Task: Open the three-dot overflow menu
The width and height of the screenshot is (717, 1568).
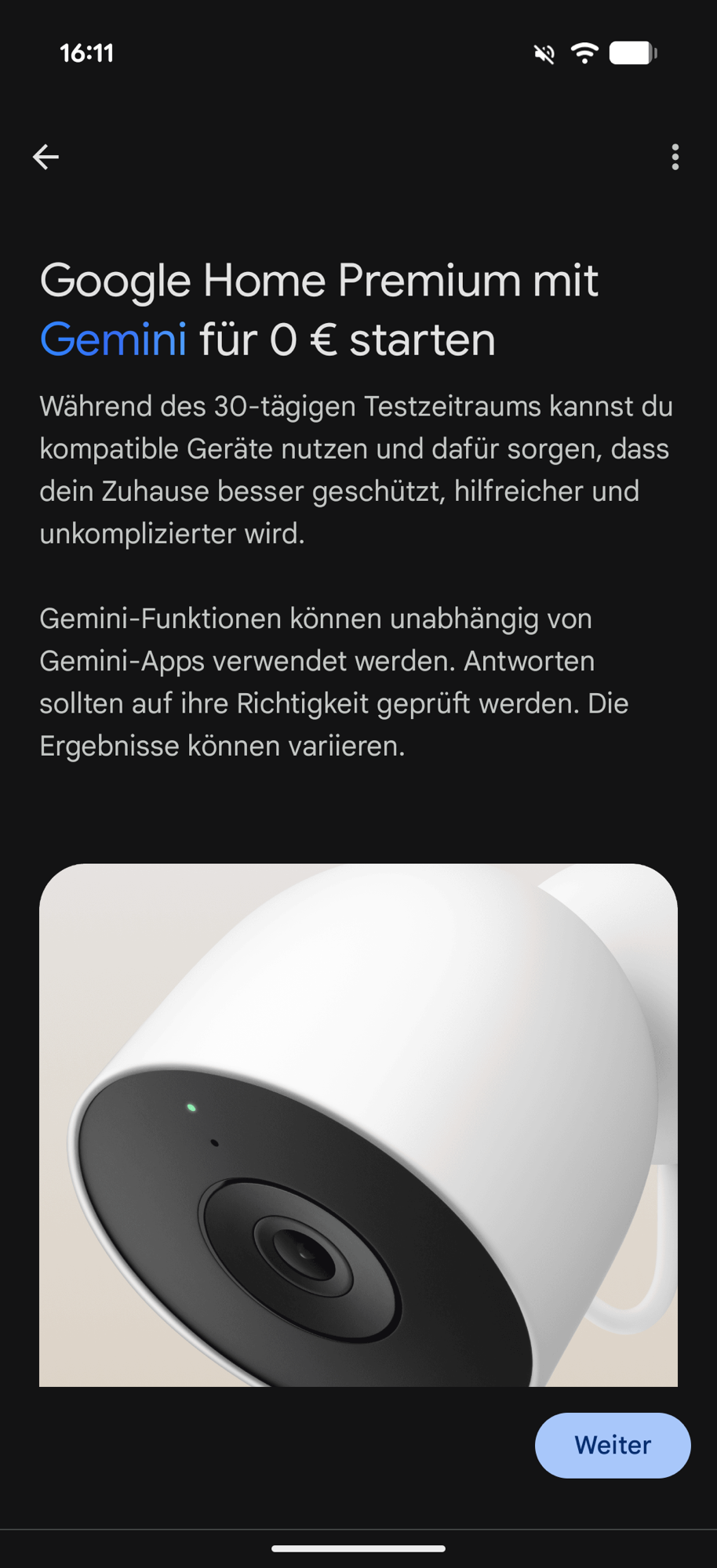Action: 675,157
